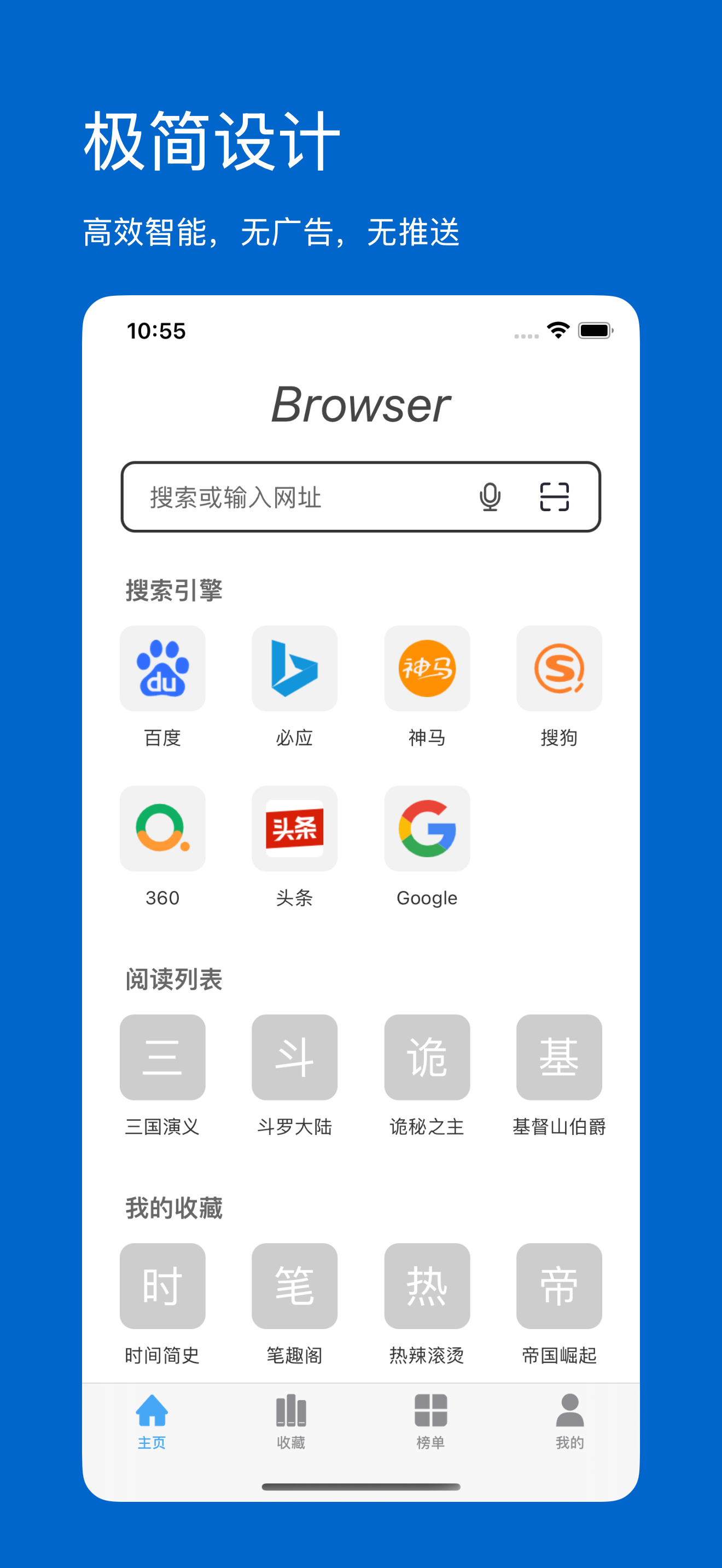Select the 360 search engine icon
The width and height of the screenshot is (722, 1568).
point(162,828)
